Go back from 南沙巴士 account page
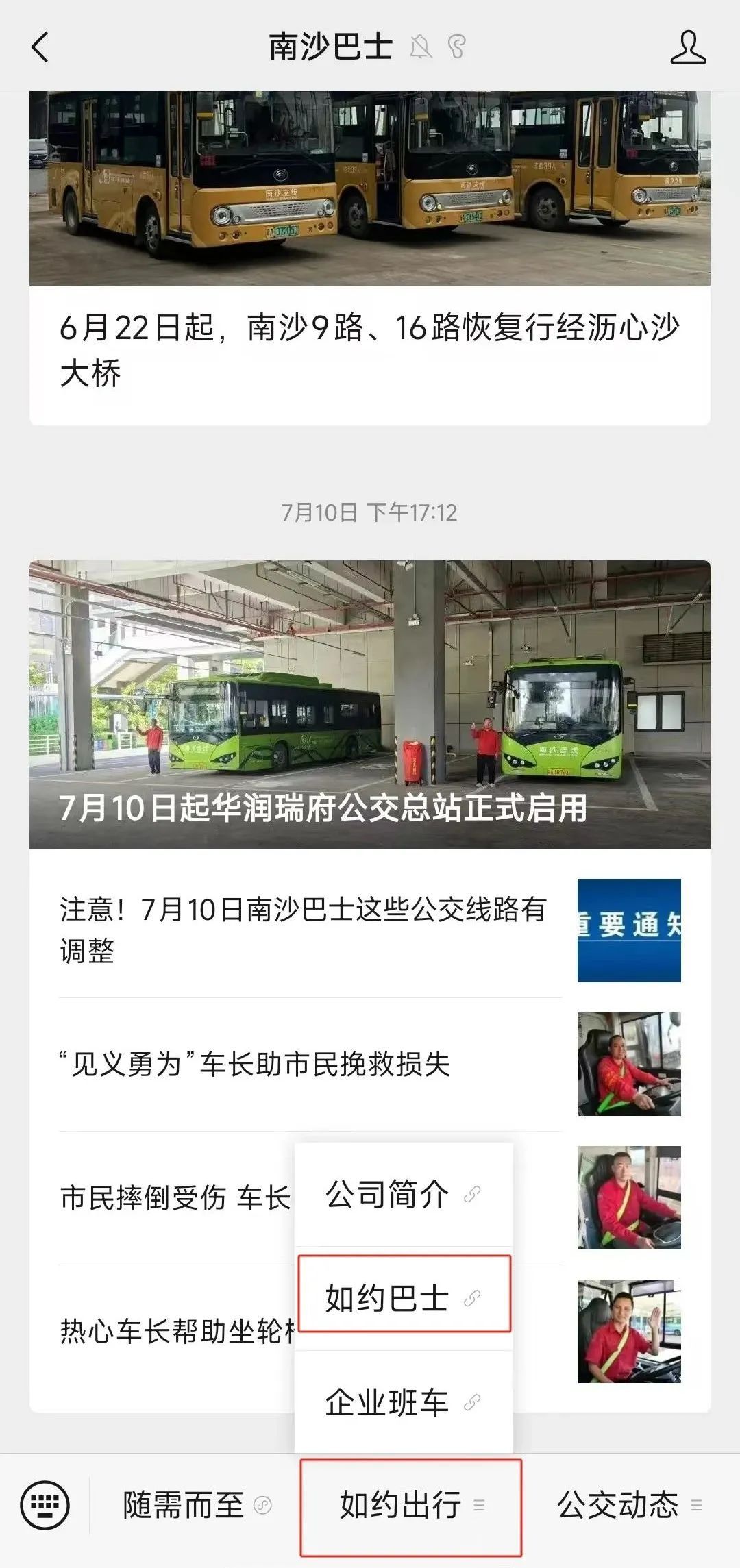The height and width of the screenshot is (1568, 740). (x=40, y=47)
